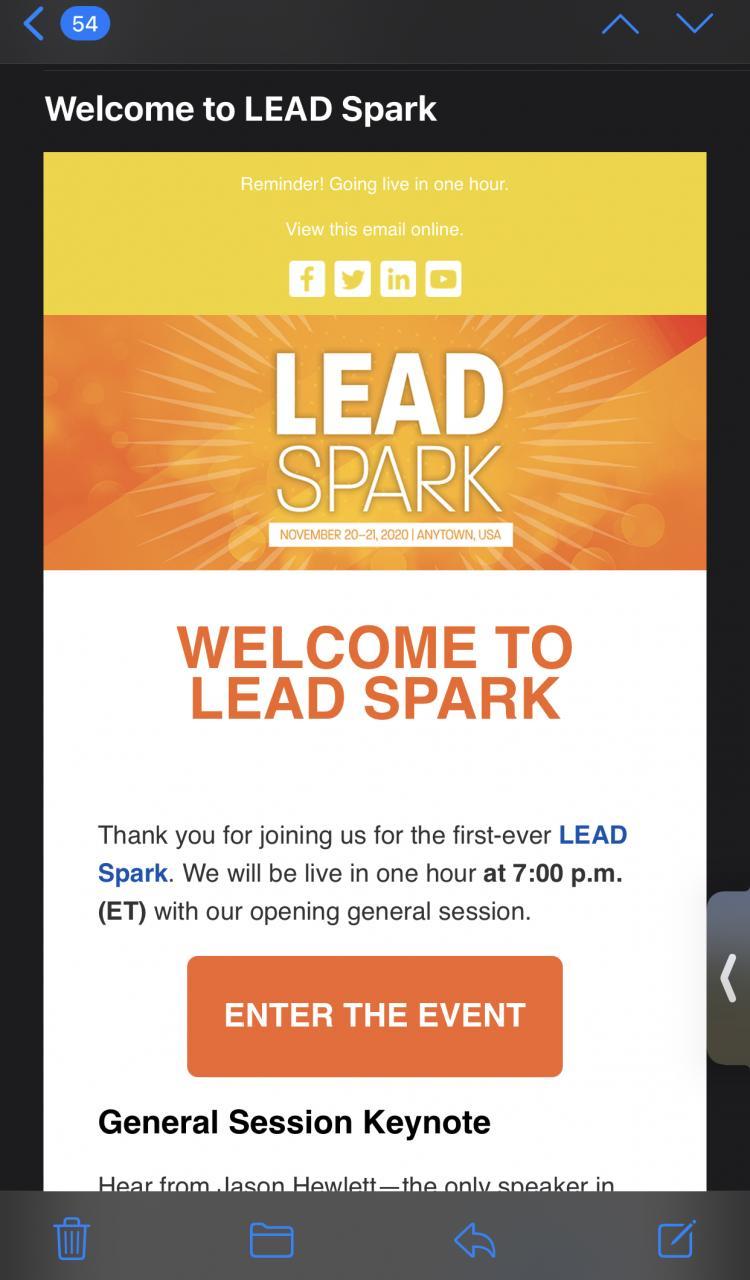
Task: Compose a new email
Action: pyautogui.click(x=677, y=1239)
